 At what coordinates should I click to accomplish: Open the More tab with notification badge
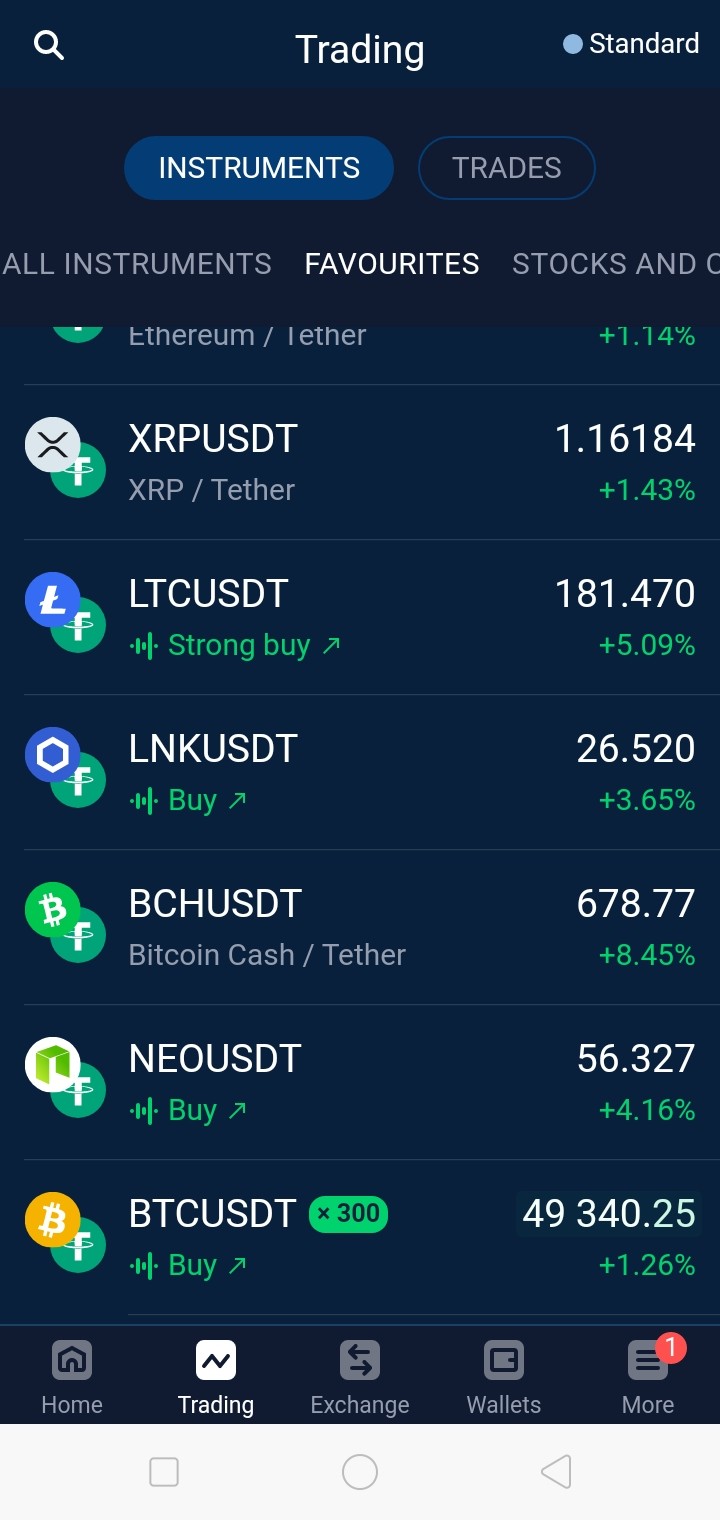648,1377
